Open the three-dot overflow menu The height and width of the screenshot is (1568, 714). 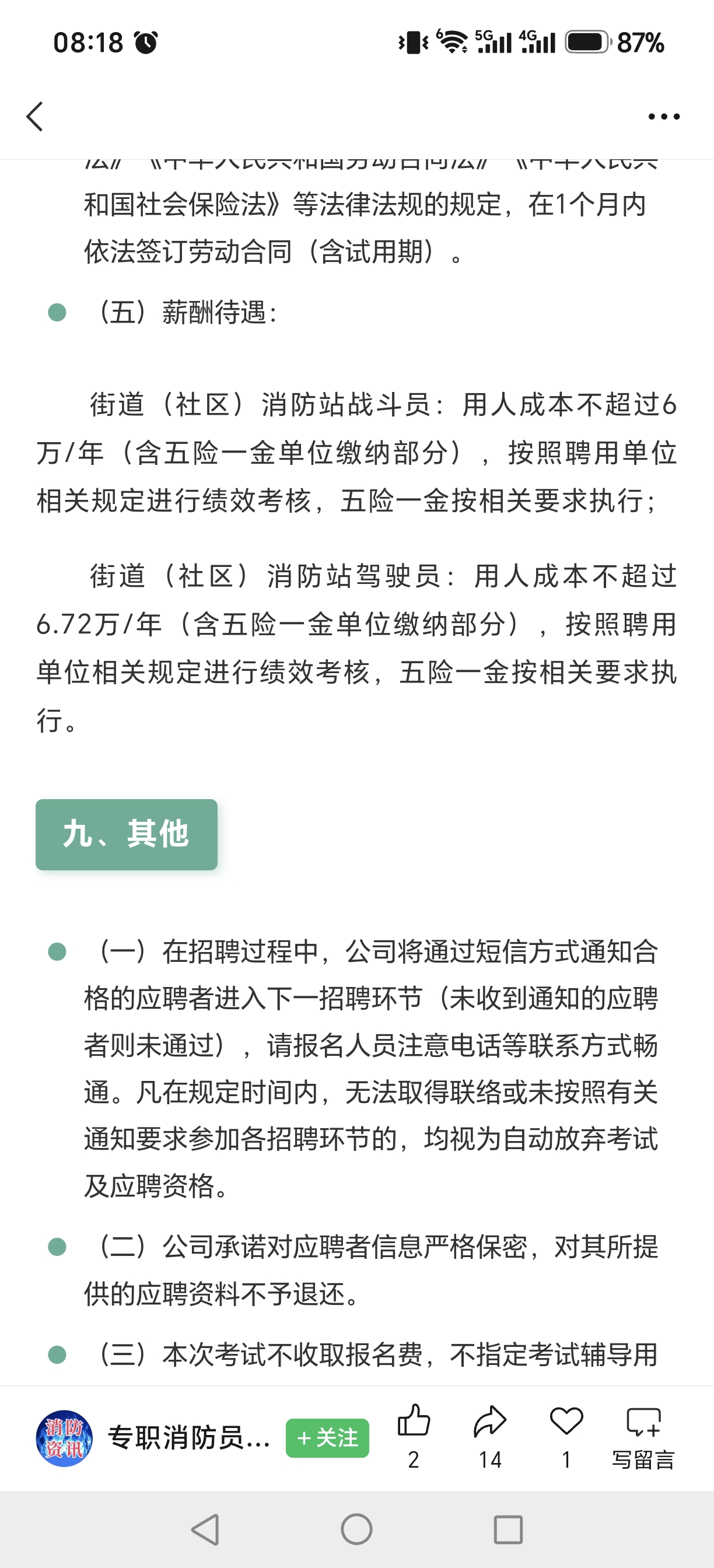click(x=663, y=116)
